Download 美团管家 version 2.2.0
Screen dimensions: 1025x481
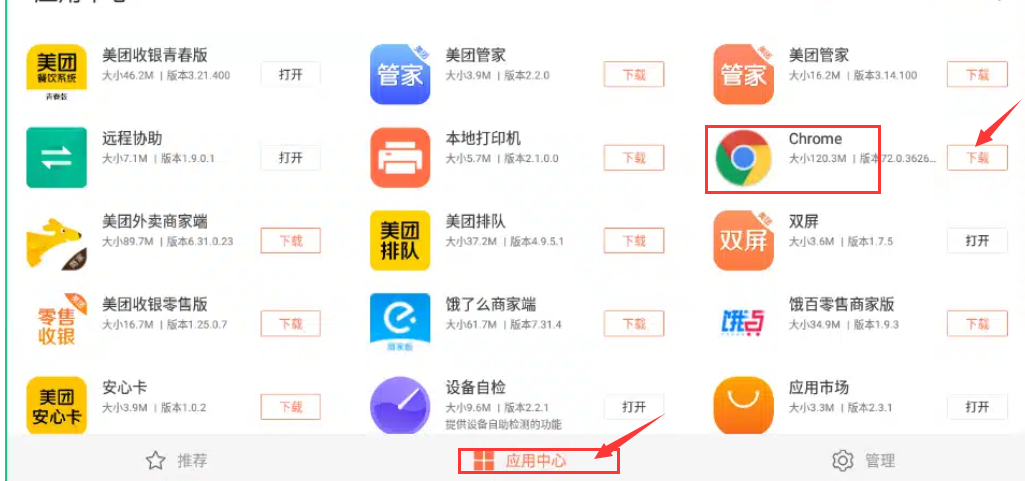click(x=634, y=74)
